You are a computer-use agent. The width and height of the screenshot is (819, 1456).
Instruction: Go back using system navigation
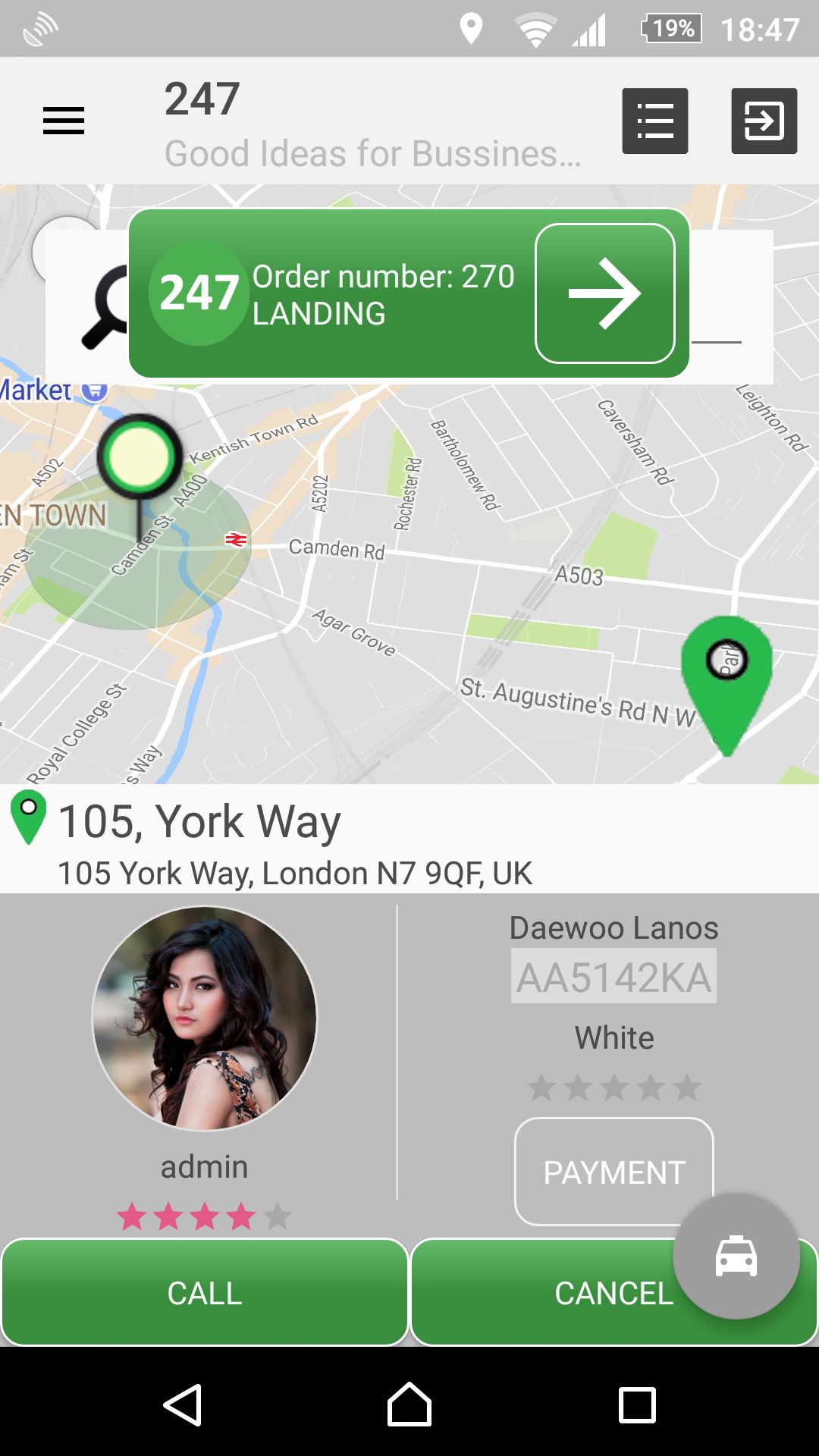pyautogui.click(x=182, y=1405)
